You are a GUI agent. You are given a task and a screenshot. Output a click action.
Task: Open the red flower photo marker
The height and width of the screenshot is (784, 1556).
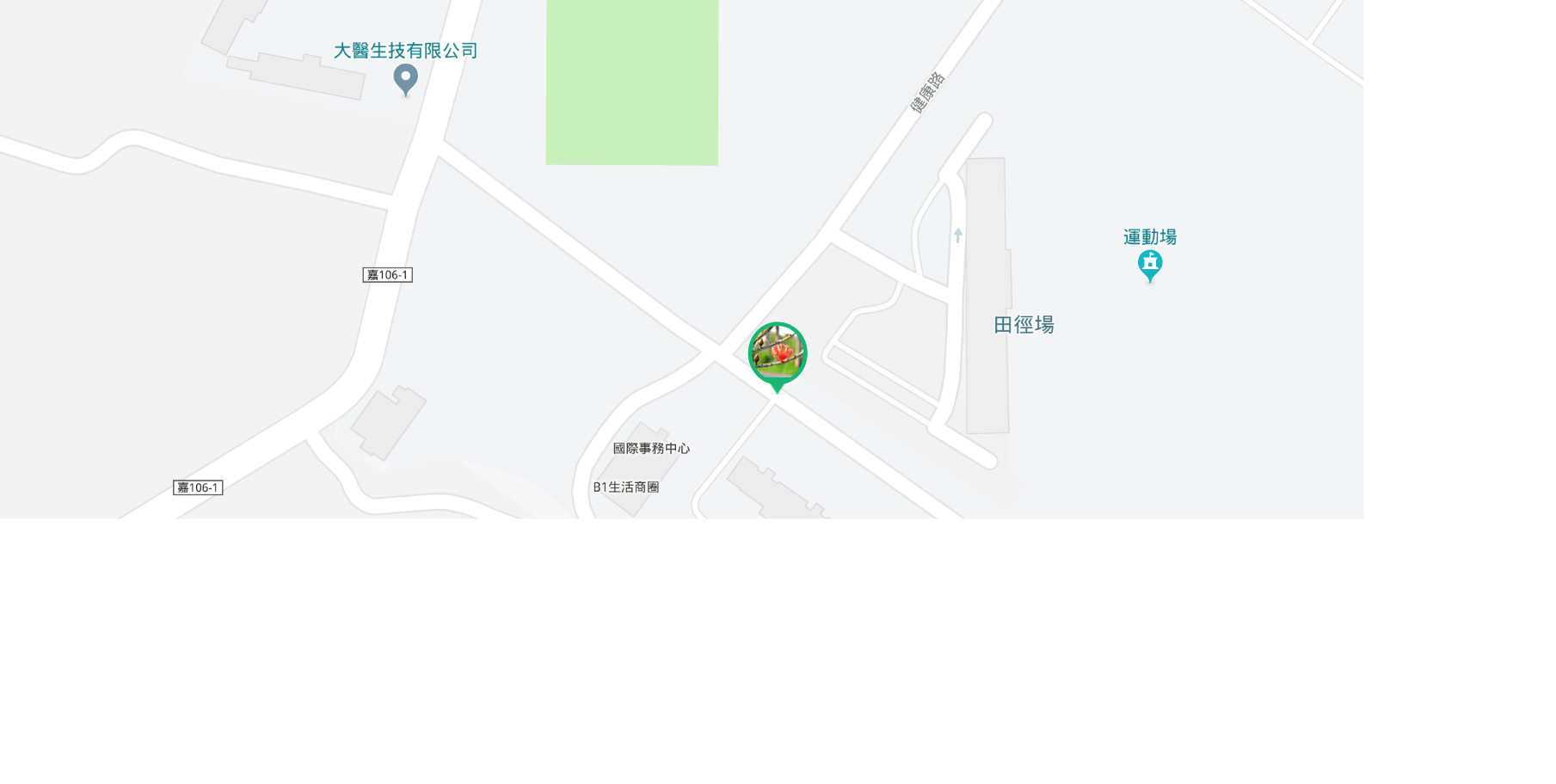tap(777, 353)
